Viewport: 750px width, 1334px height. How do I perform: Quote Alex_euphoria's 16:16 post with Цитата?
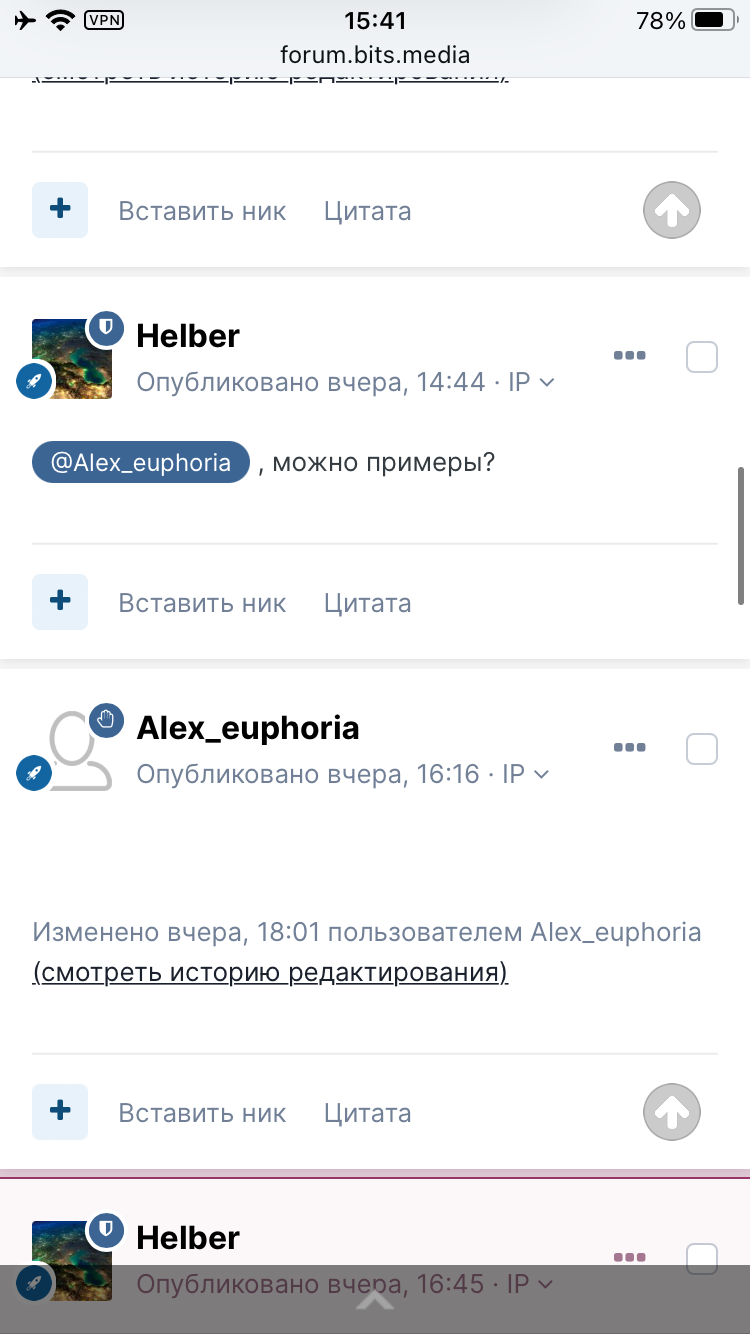click(367, 1114)
